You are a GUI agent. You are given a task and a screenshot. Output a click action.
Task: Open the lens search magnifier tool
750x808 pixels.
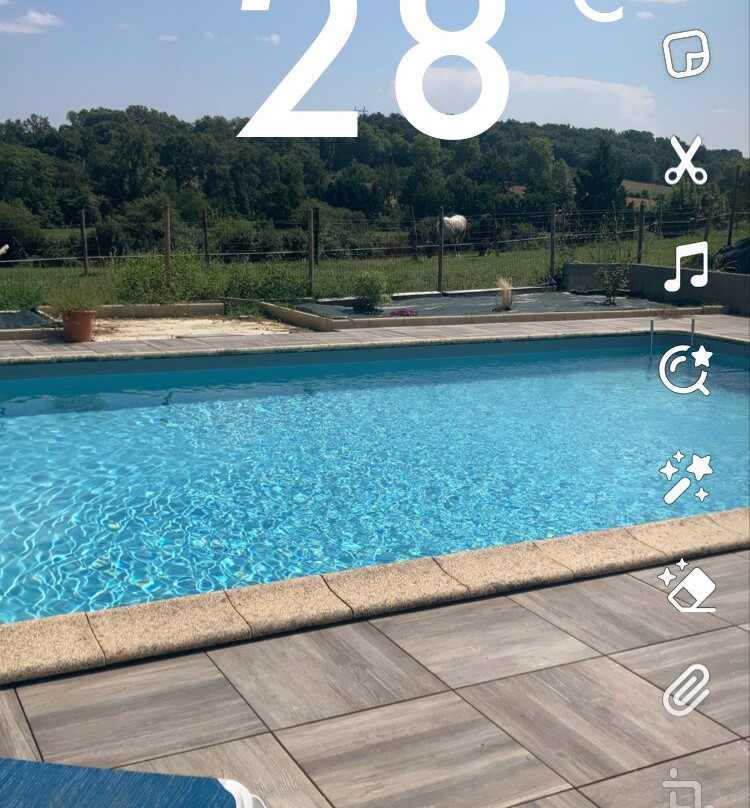(x=686, y=371)
